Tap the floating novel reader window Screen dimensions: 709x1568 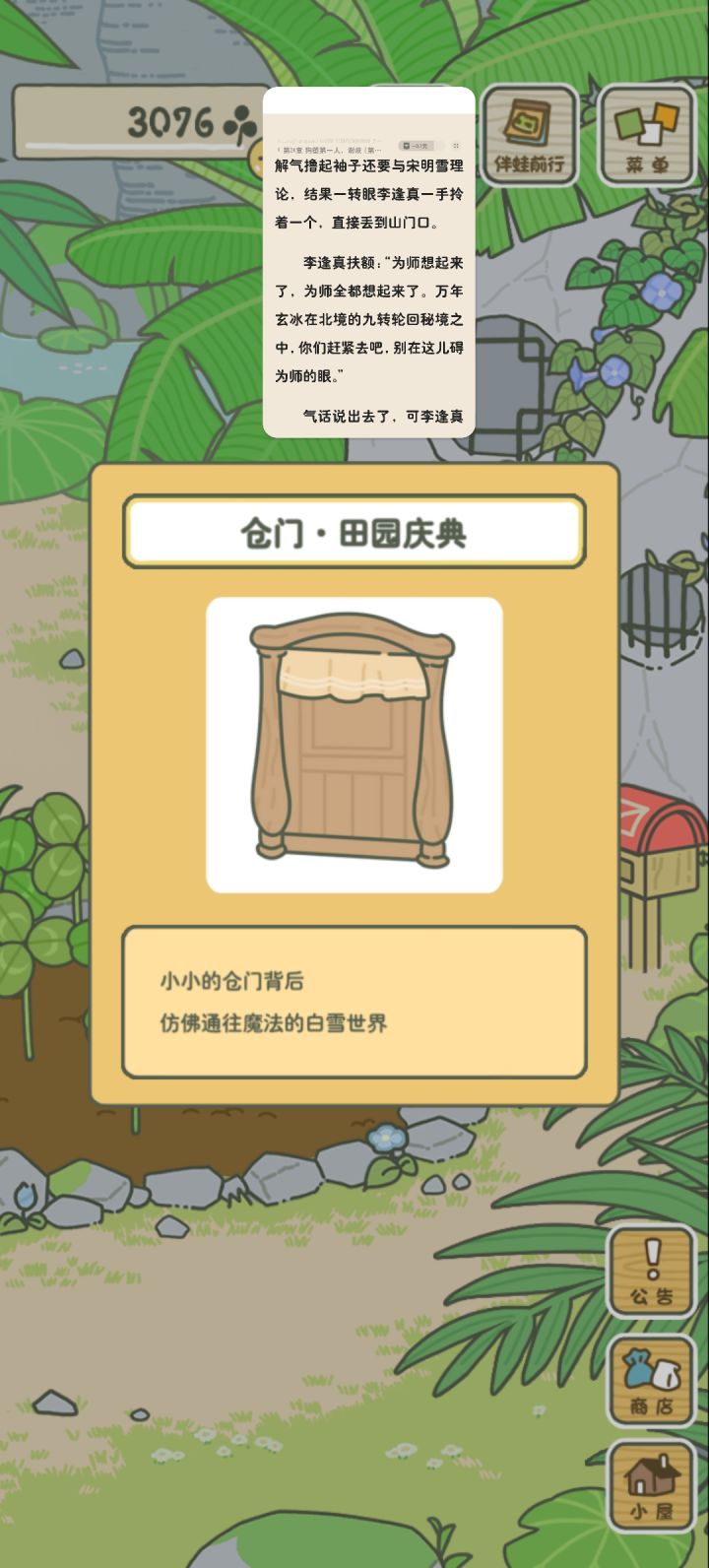tap(369, 286)
